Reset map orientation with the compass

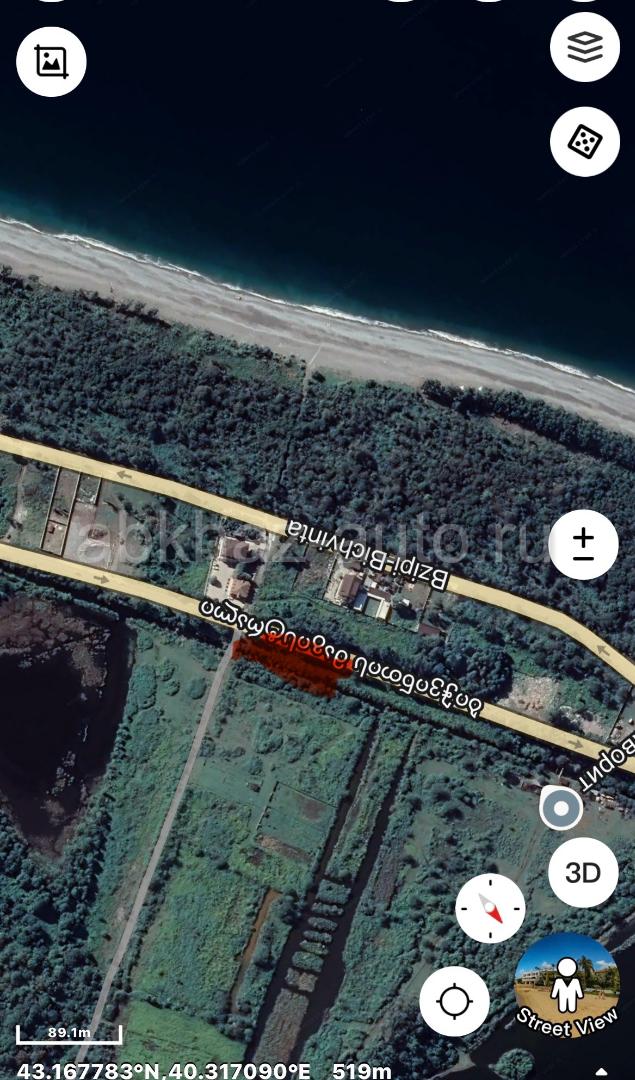point(490,908)
